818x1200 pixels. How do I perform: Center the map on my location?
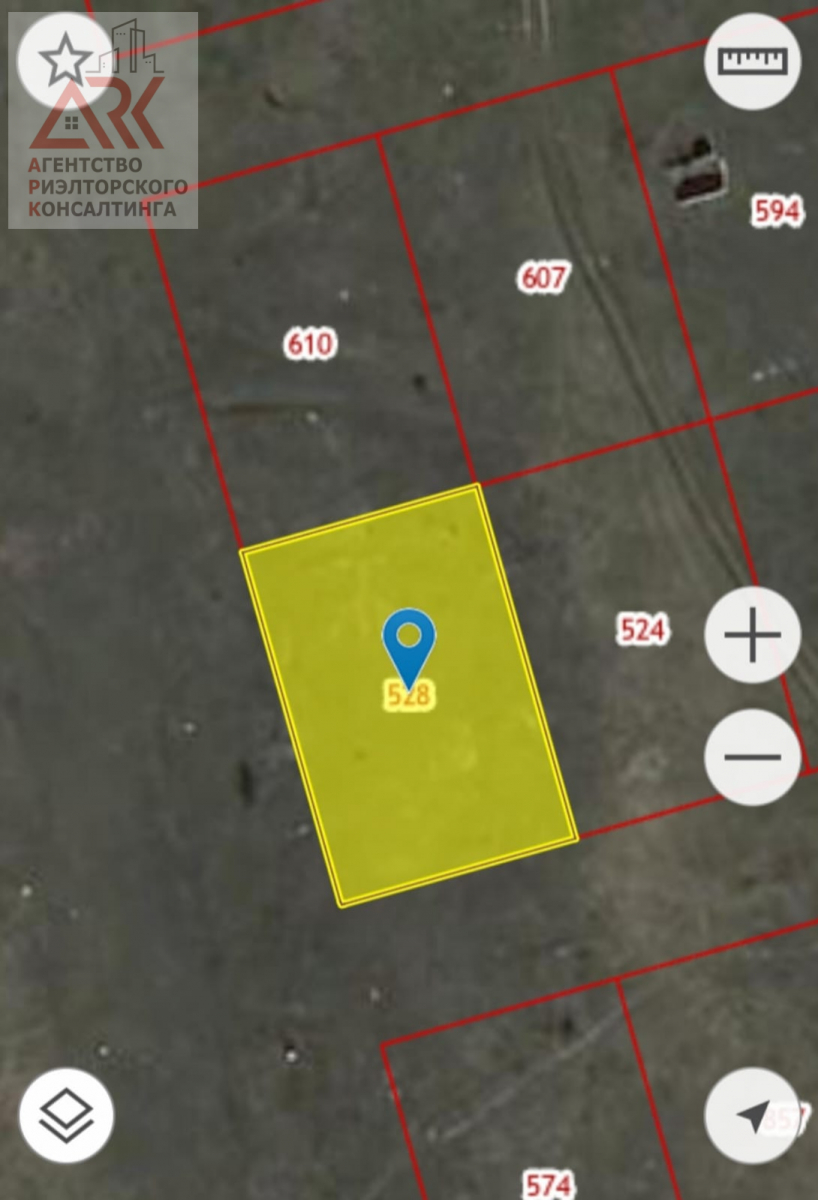[752, 1115]
